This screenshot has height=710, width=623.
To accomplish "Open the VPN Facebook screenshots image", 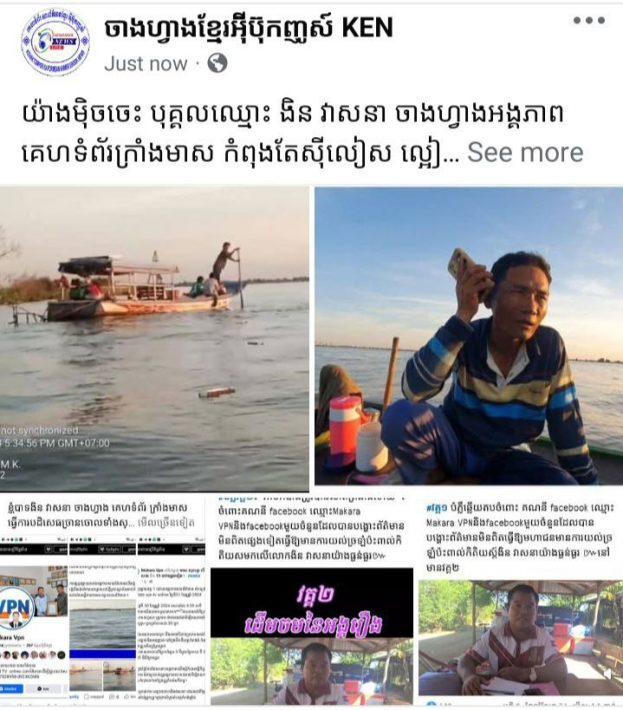I will click(x=102, y=600).
